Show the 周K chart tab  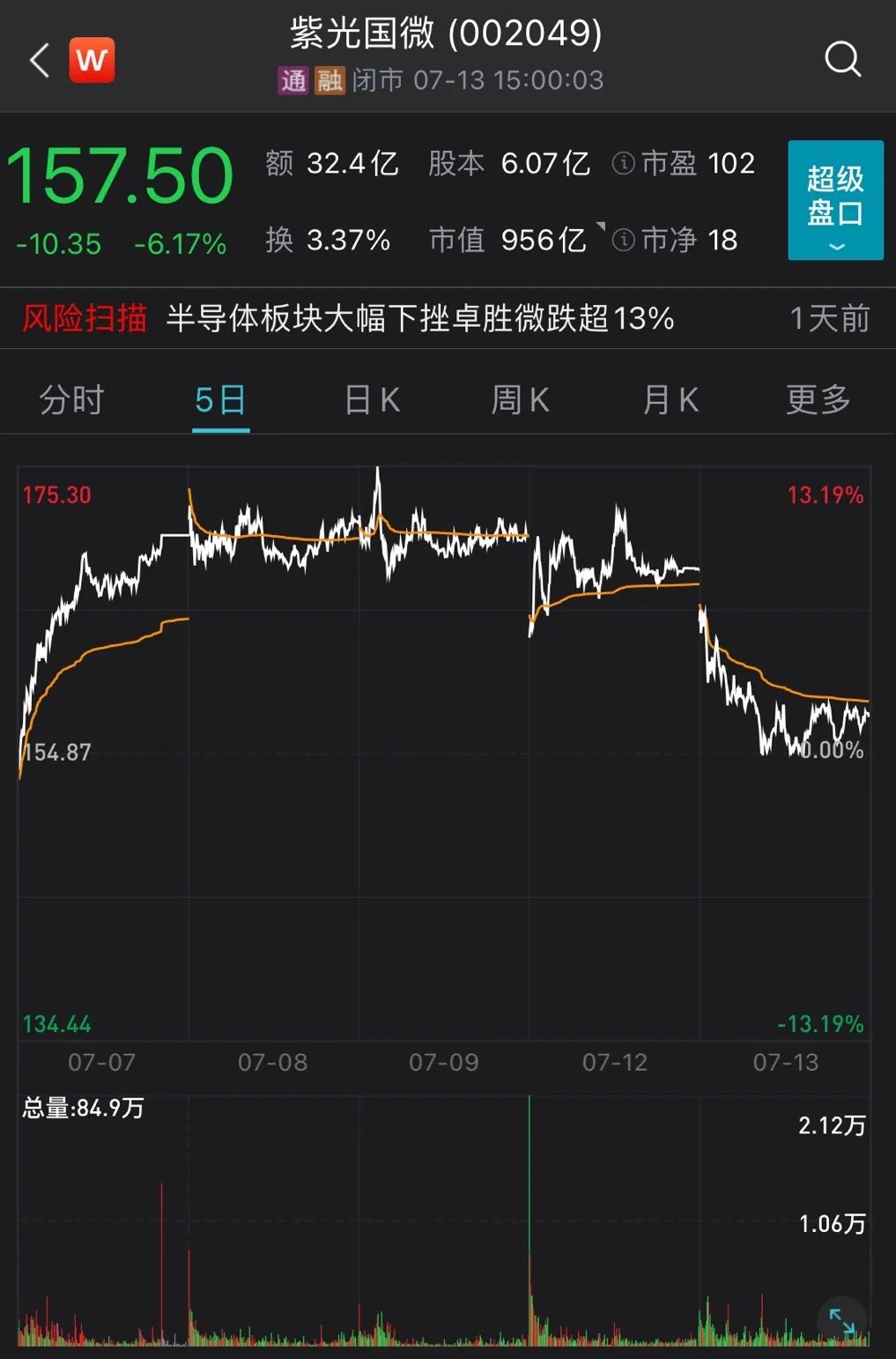coord(520,400)
